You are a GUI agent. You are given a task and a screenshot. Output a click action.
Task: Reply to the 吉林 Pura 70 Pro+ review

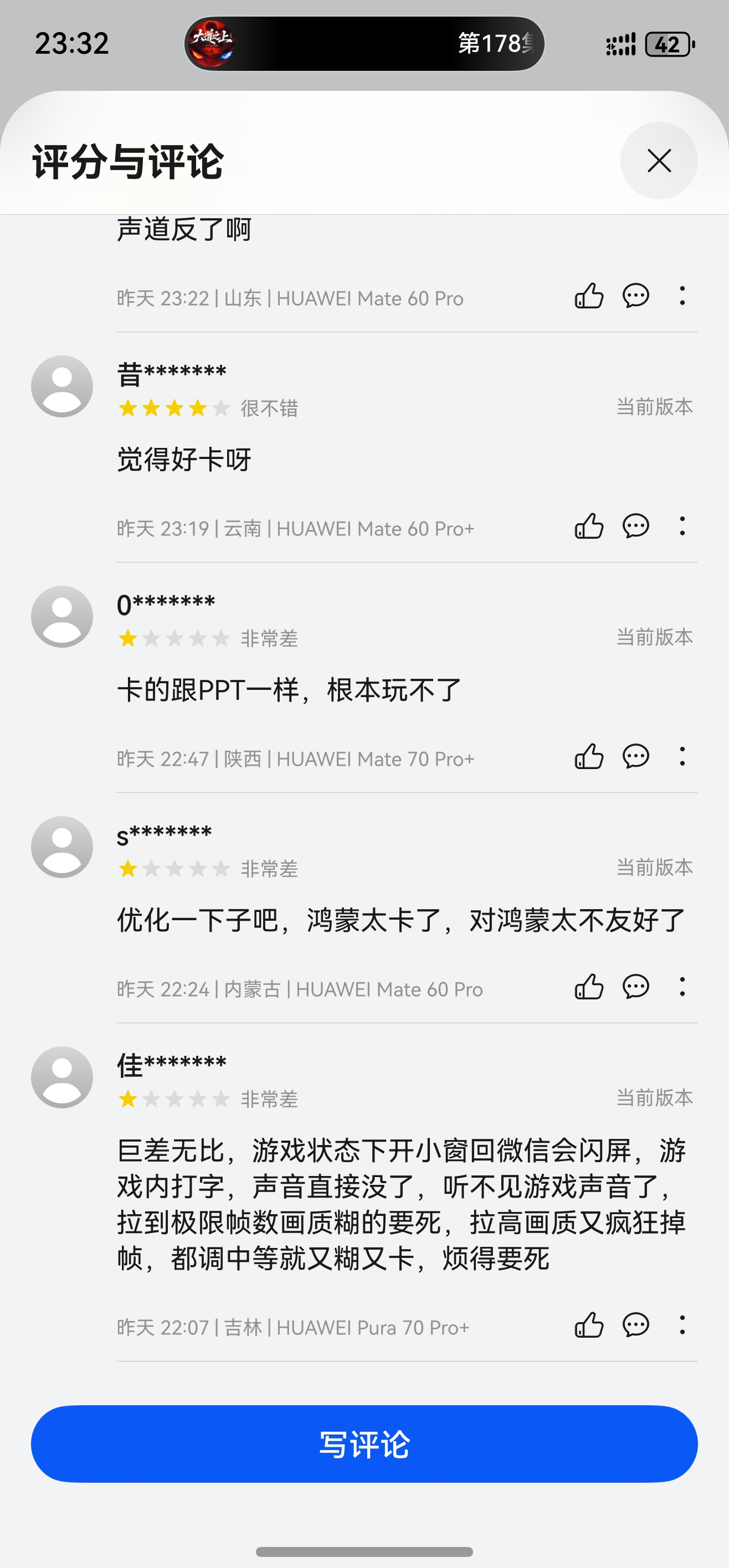tap(636, 1325)
